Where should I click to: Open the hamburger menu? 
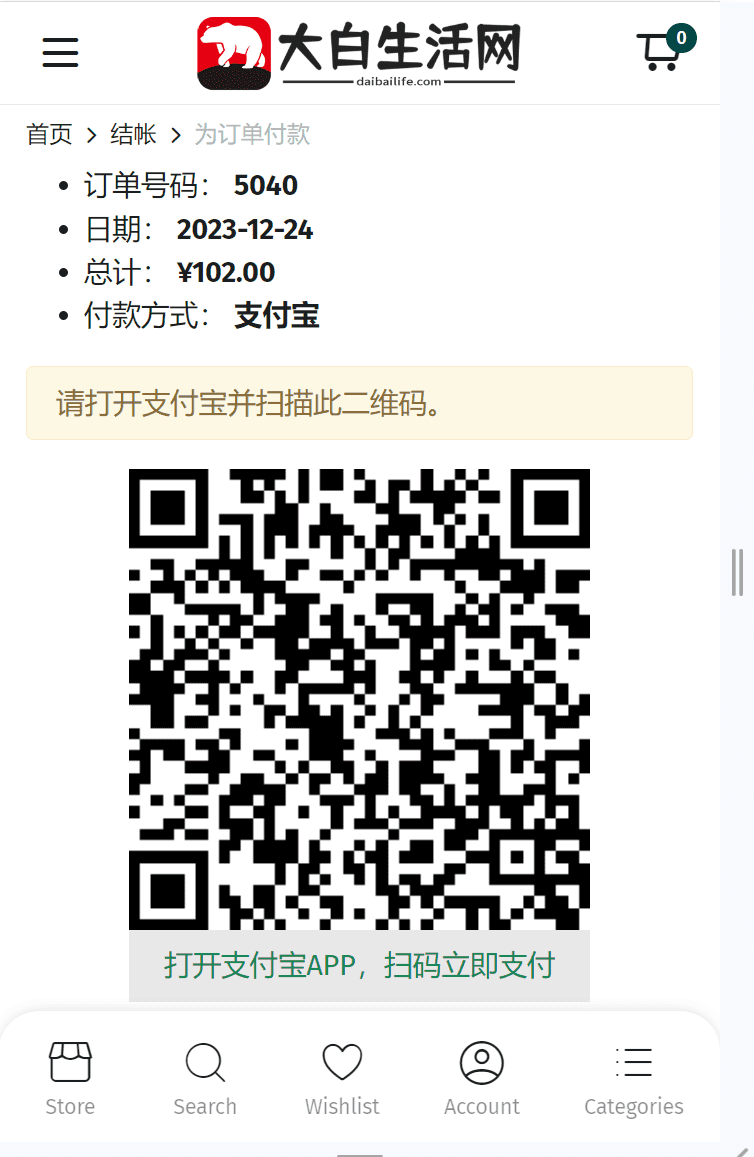[60, 52]
